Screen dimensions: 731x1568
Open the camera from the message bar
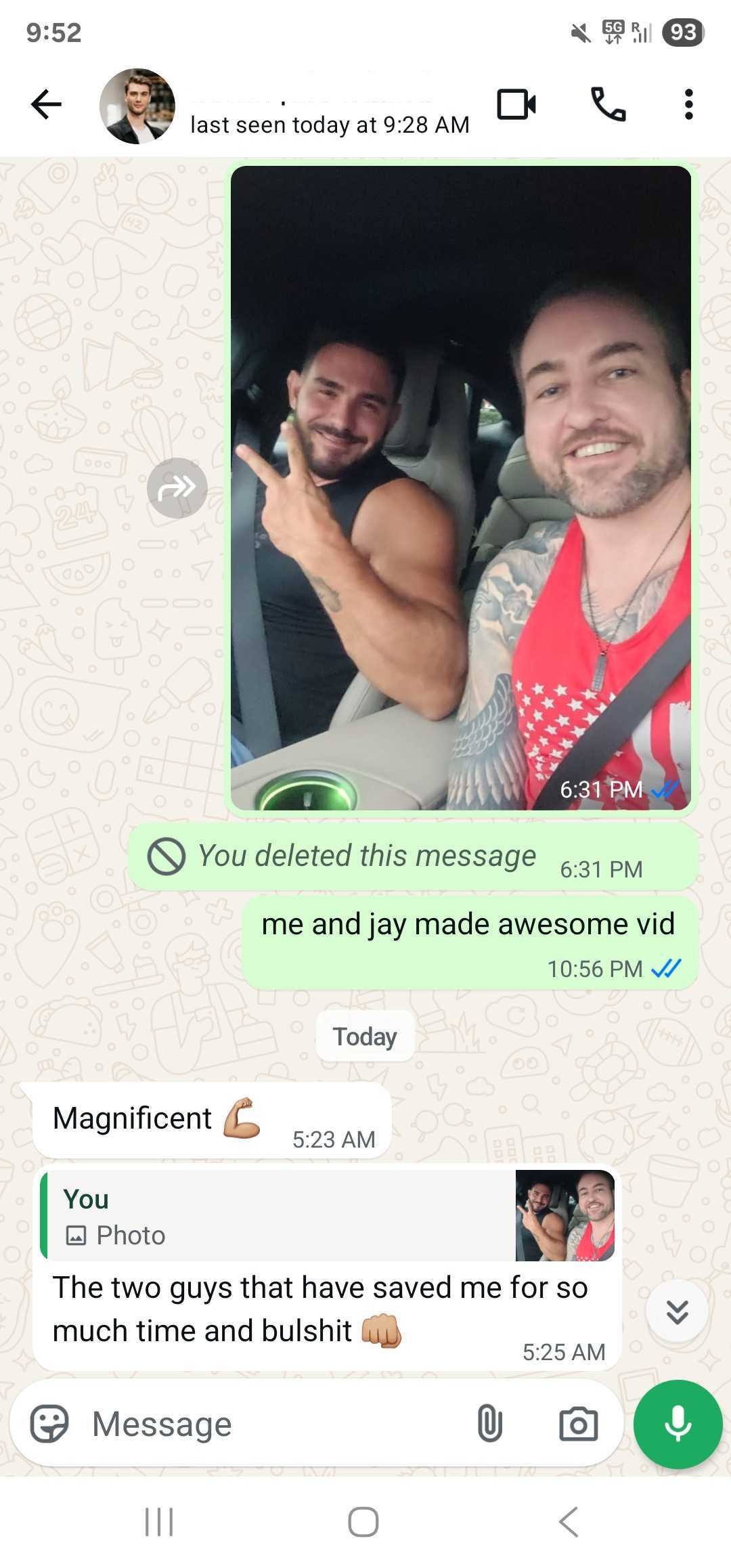pyautogui.click(x=578, y=1424)
